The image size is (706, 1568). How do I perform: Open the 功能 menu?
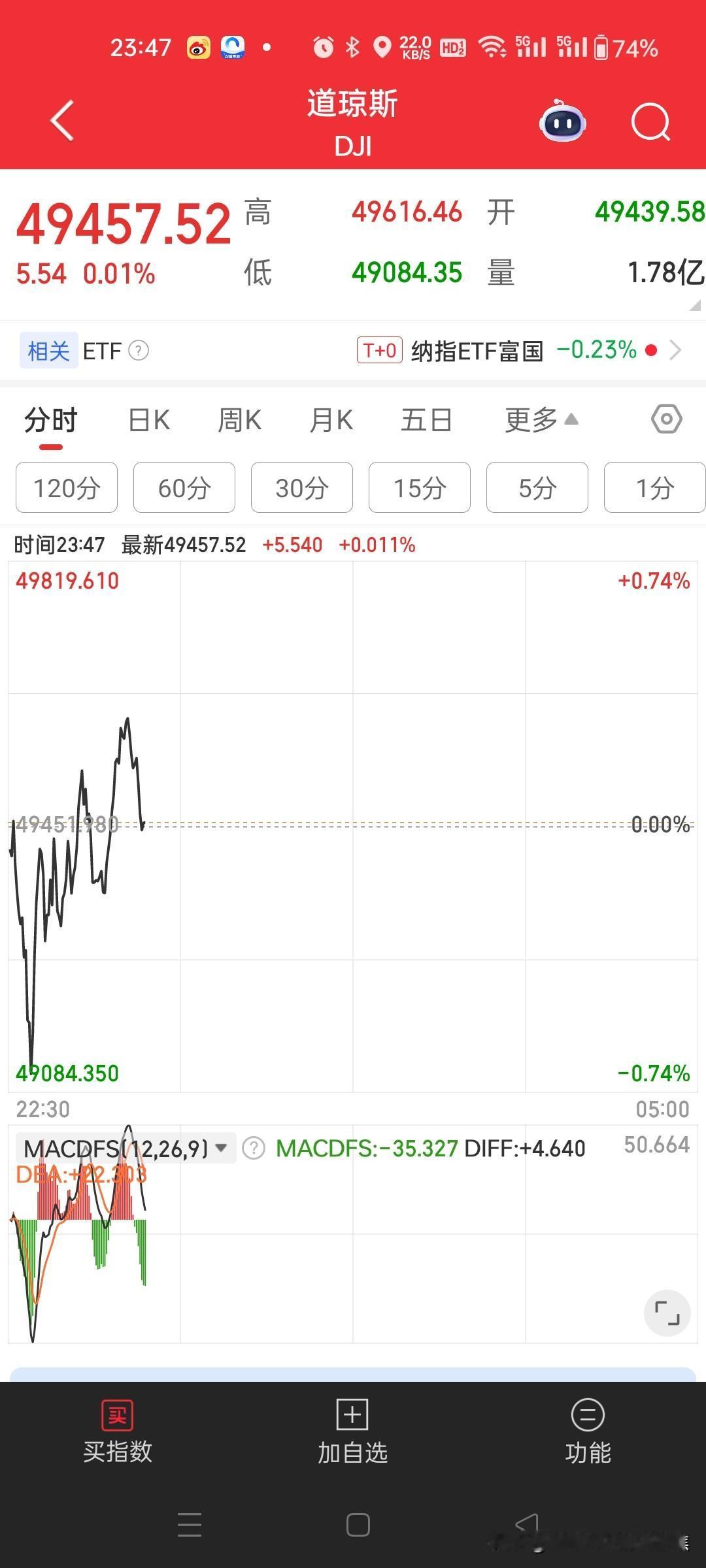tap(588, 1432)
